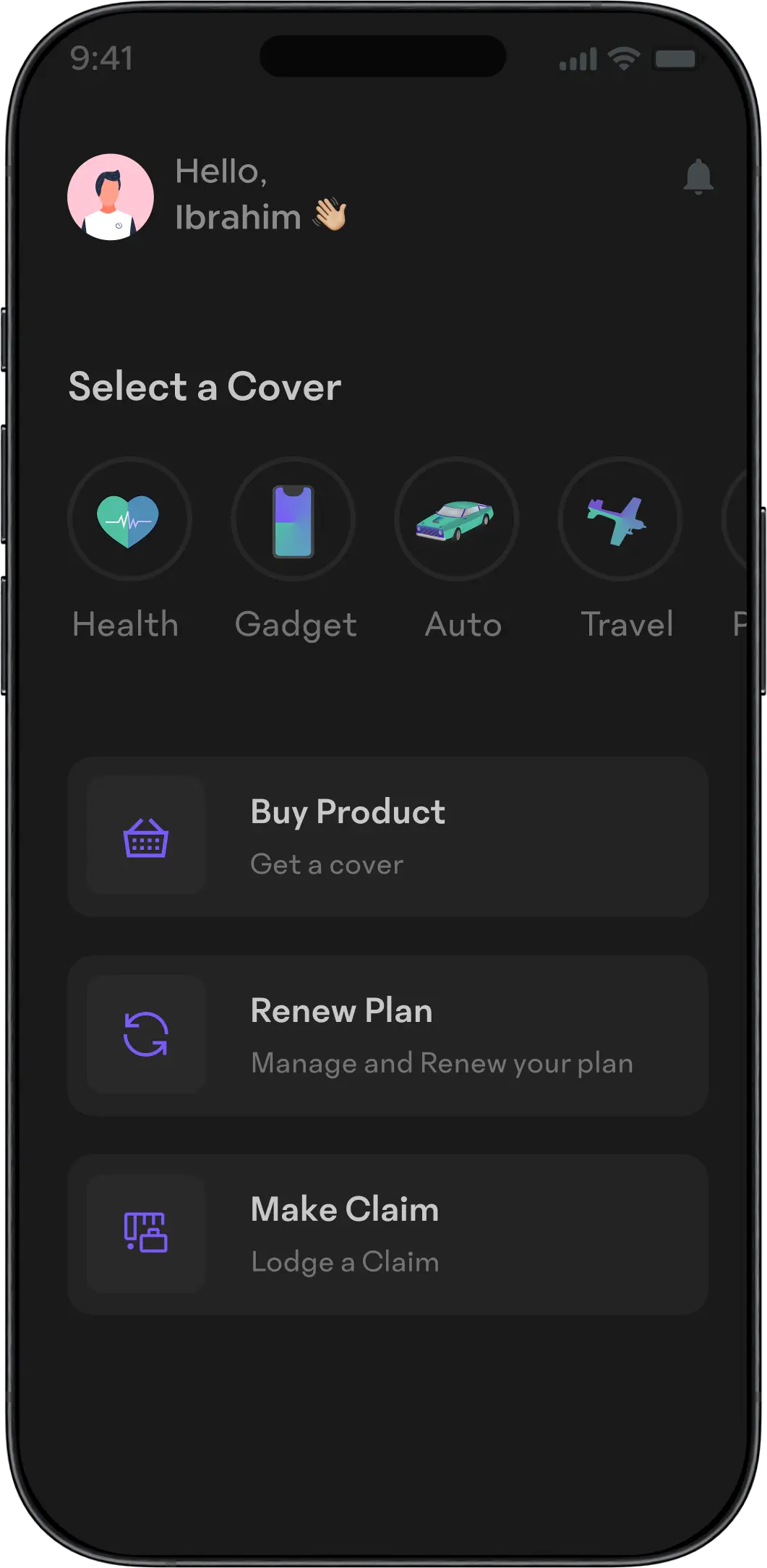Viewport: 767px width, 1568px height.
Task: Open the Buy Product card
Action: click(388, 837)
